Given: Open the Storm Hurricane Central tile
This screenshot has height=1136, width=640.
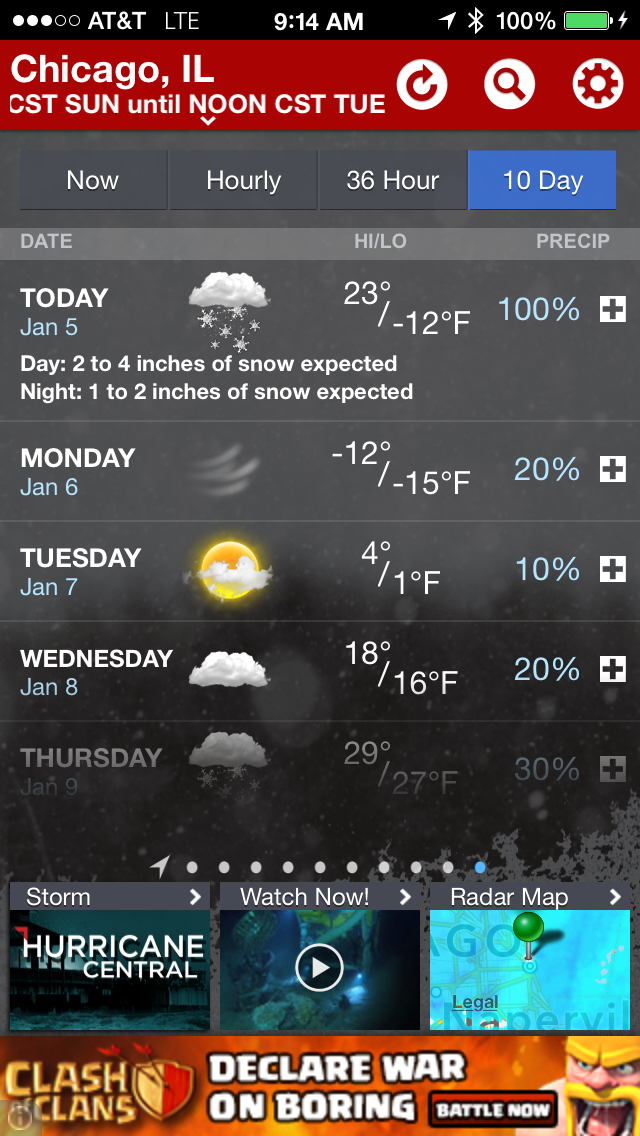Looking at the screenshot, I should [x=110, y=956].
